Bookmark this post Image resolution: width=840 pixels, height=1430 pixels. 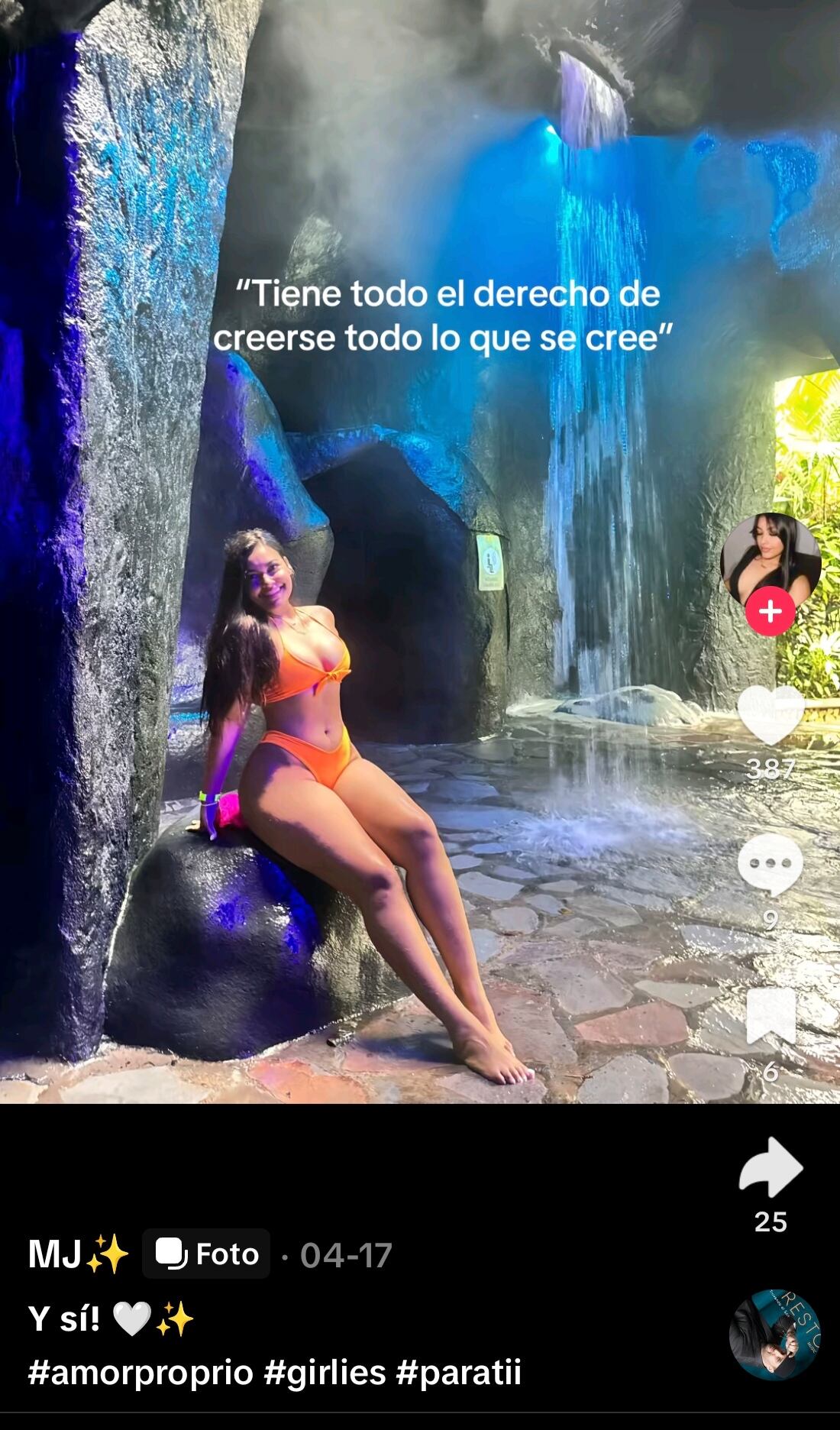pos(772,1013)
